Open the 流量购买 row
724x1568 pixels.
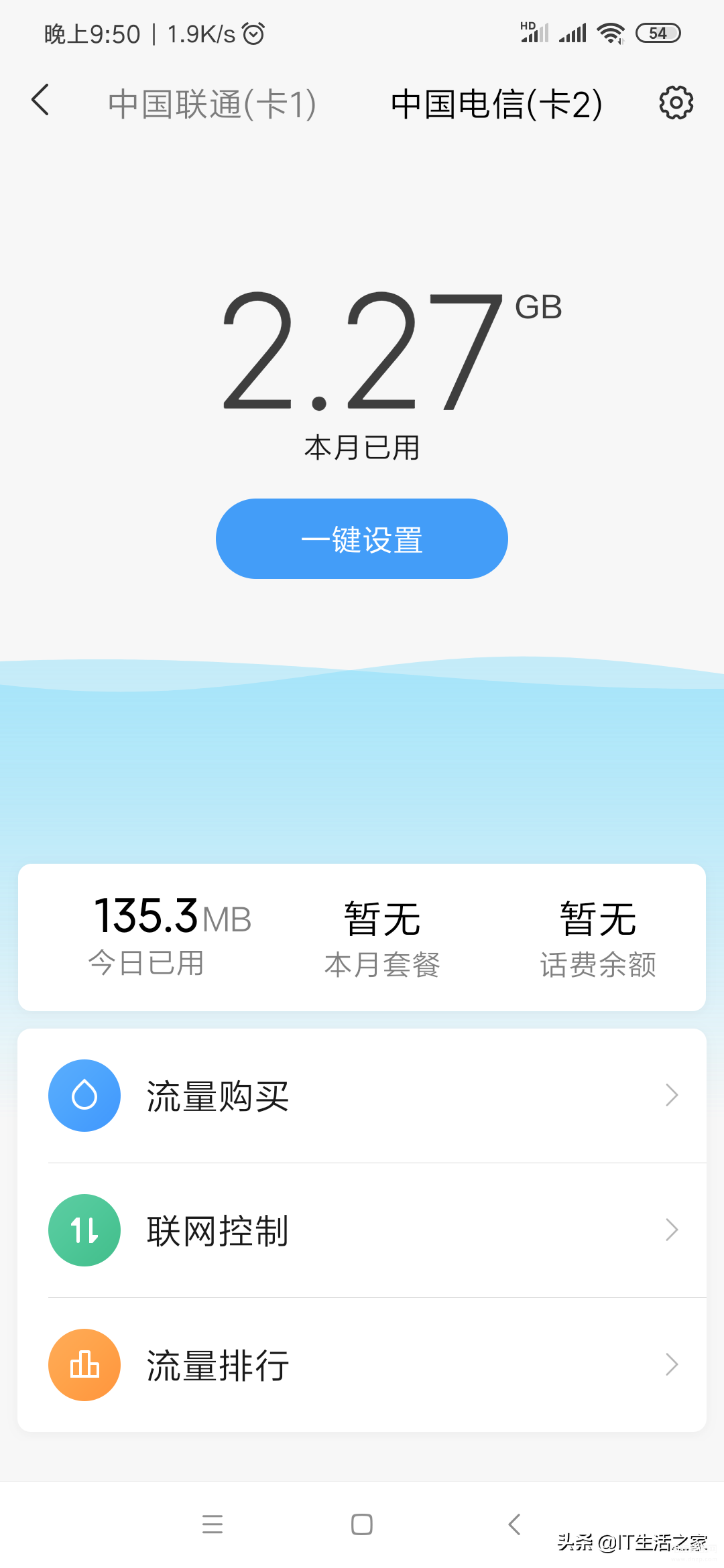point(362,1096)
